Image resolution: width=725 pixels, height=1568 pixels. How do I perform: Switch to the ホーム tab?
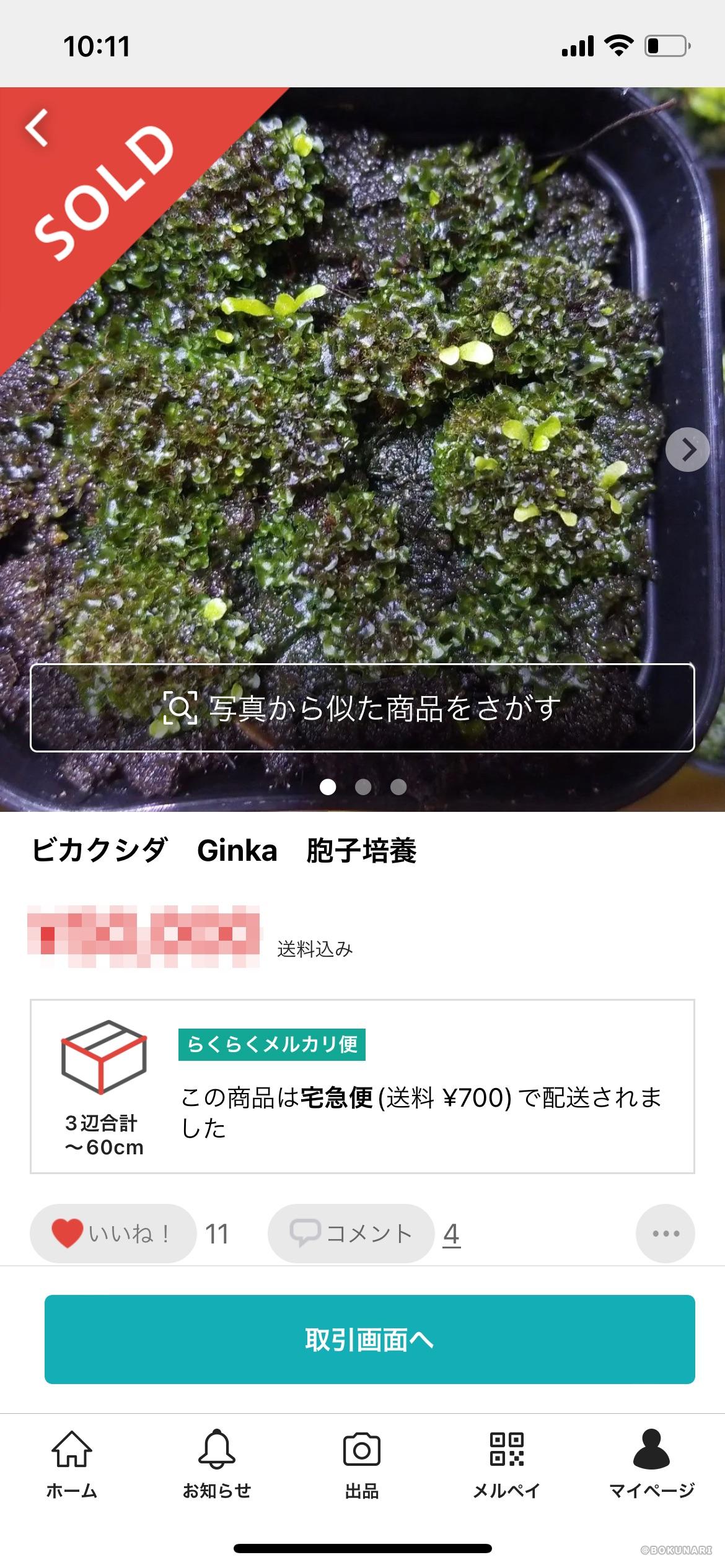[x=72, y=1465]
